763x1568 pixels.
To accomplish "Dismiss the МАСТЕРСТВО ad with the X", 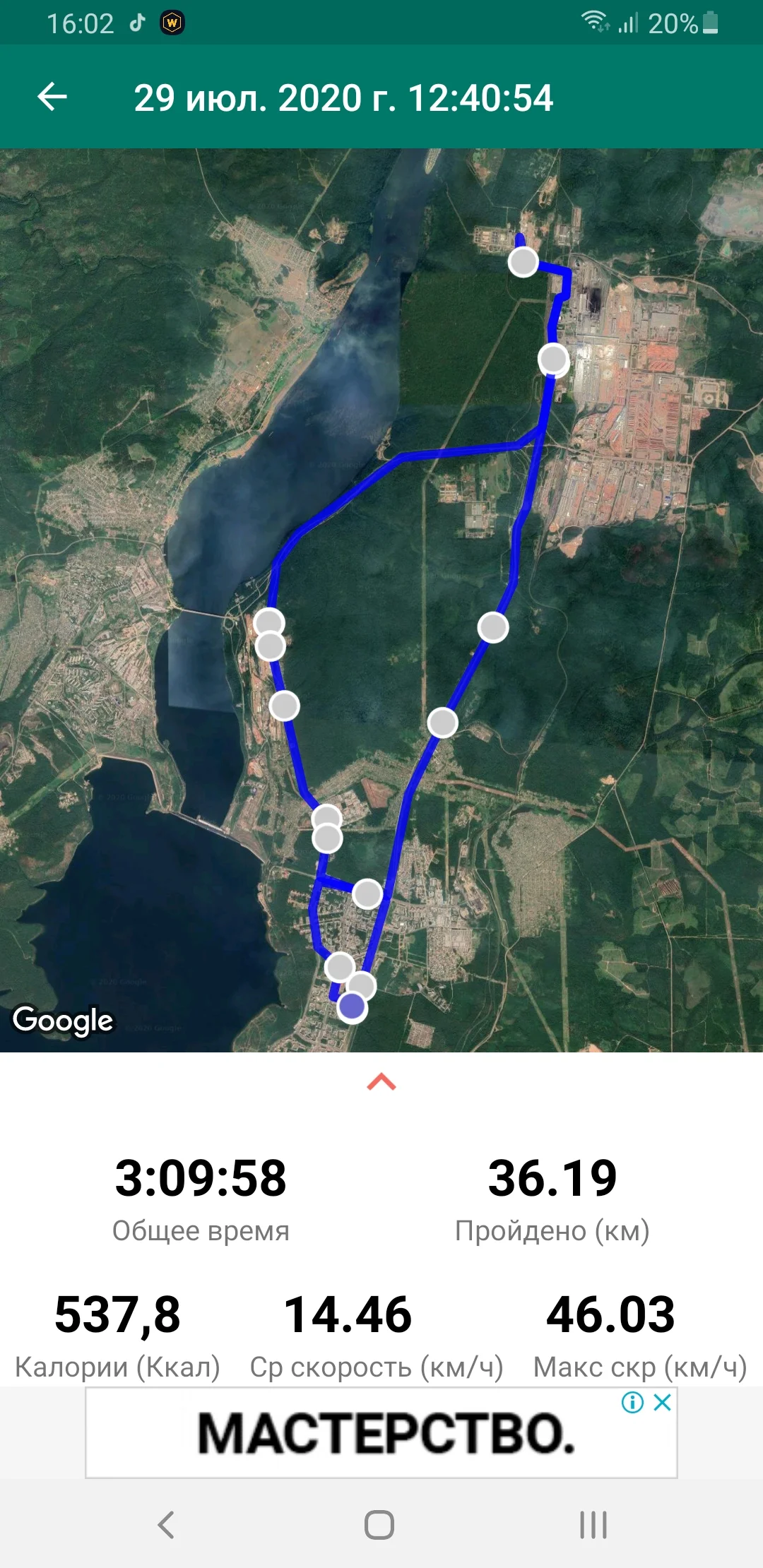I will click(x=663, y=1401).
